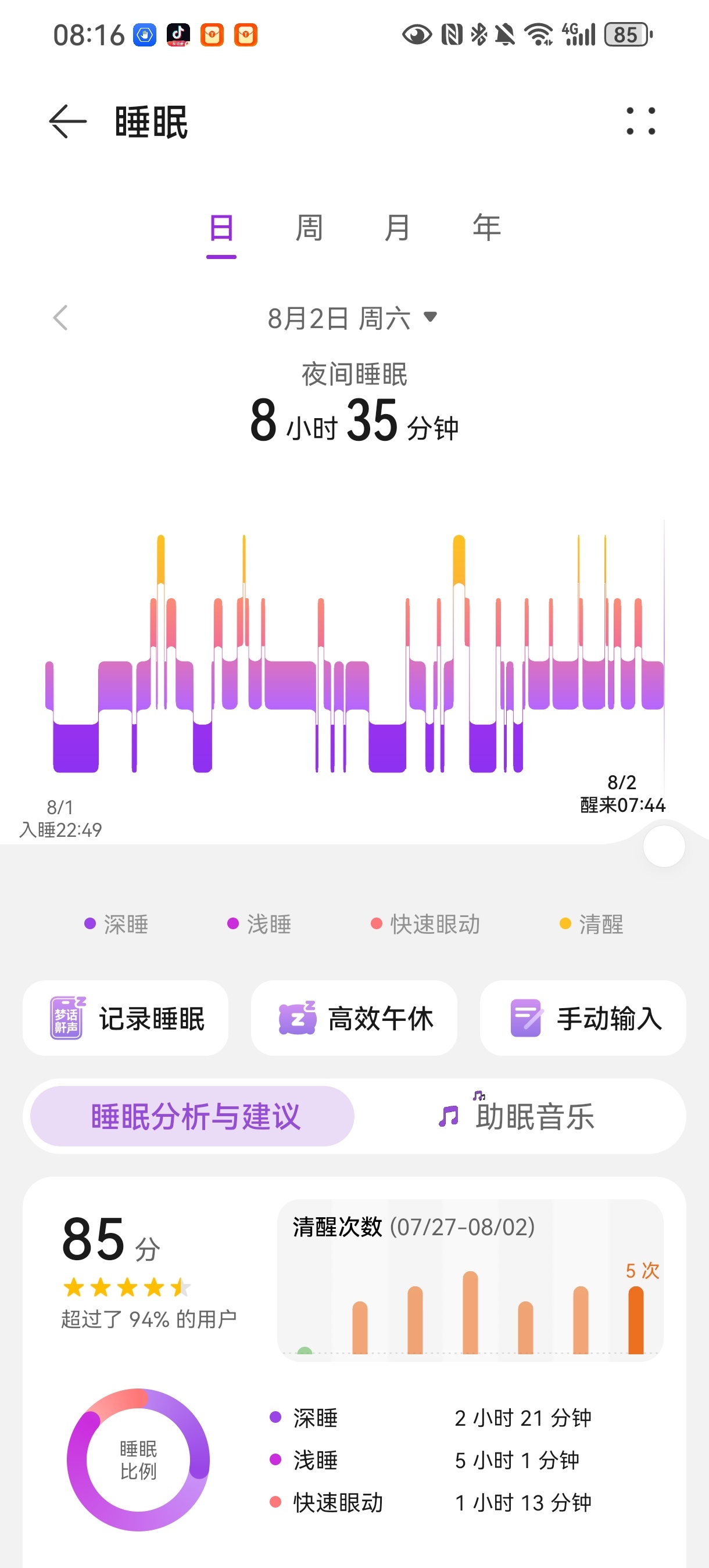Switch to the 月 tab
709x1568 pixels.
click(397, 229)
